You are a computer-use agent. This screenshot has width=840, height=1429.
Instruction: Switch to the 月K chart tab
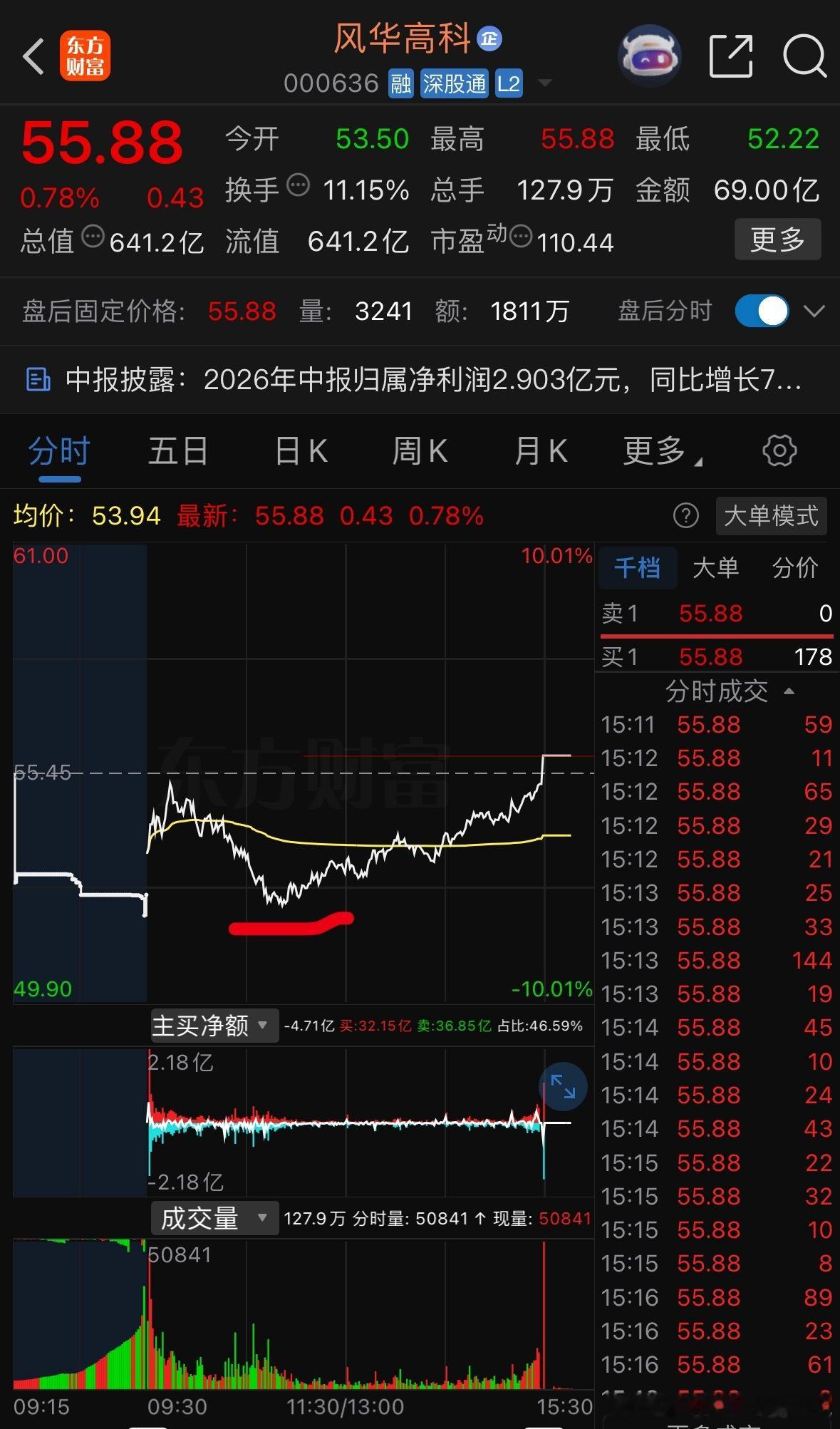coord(541,451)
